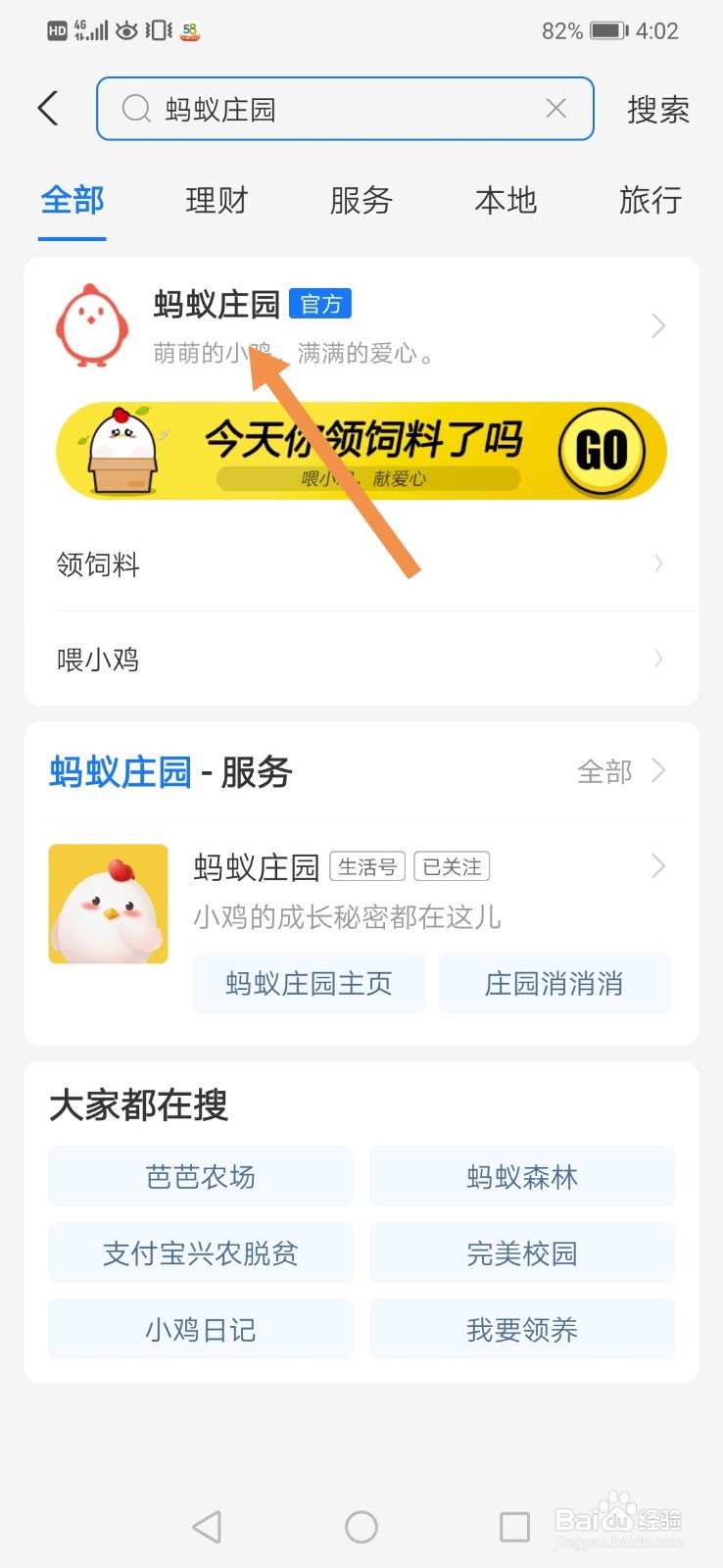This screenshot has height=1568, width=723.
Task: Tap the yellow chick thumbnail in 服务 section
Action: click(108, 903)
